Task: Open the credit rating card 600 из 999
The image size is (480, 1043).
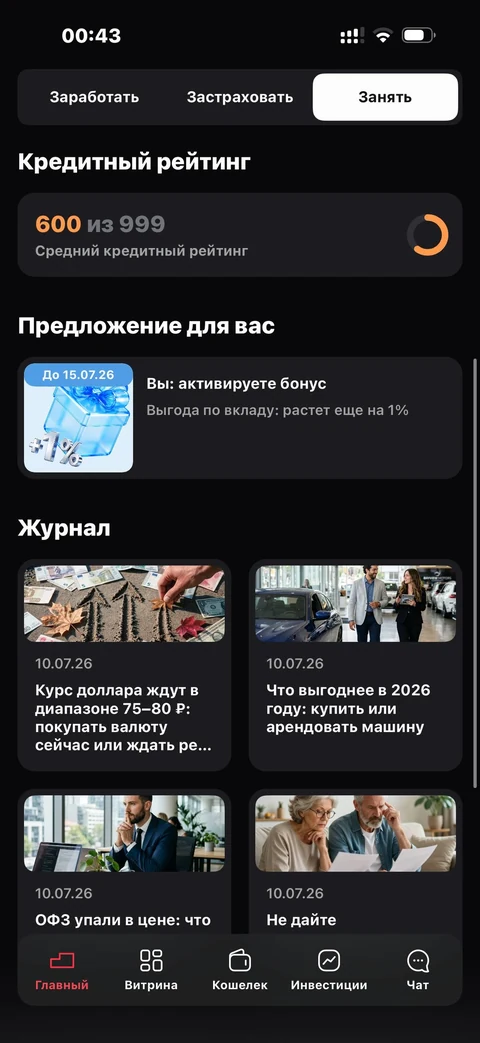Action: pos(239,235)
